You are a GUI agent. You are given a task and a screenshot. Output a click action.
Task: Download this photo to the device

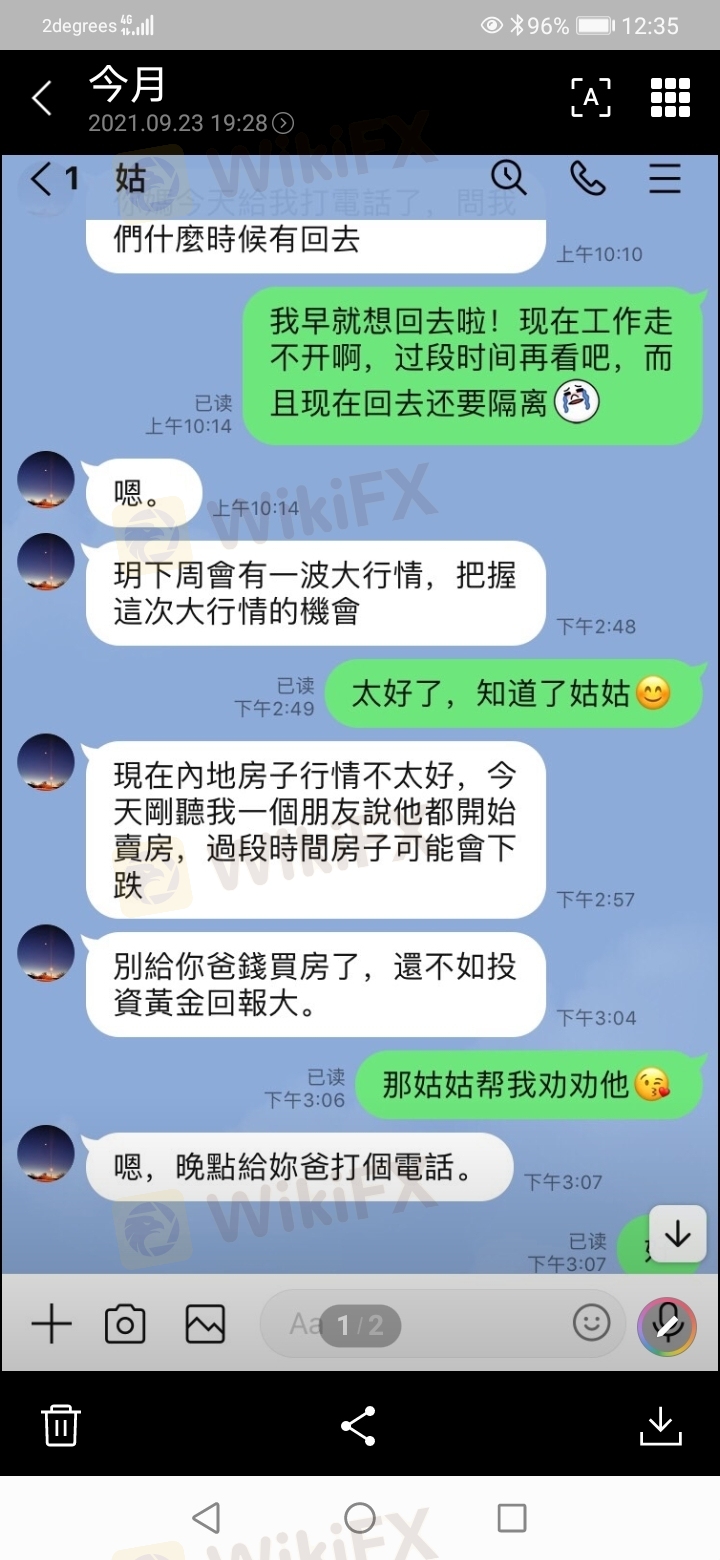tap(660, 1425)
